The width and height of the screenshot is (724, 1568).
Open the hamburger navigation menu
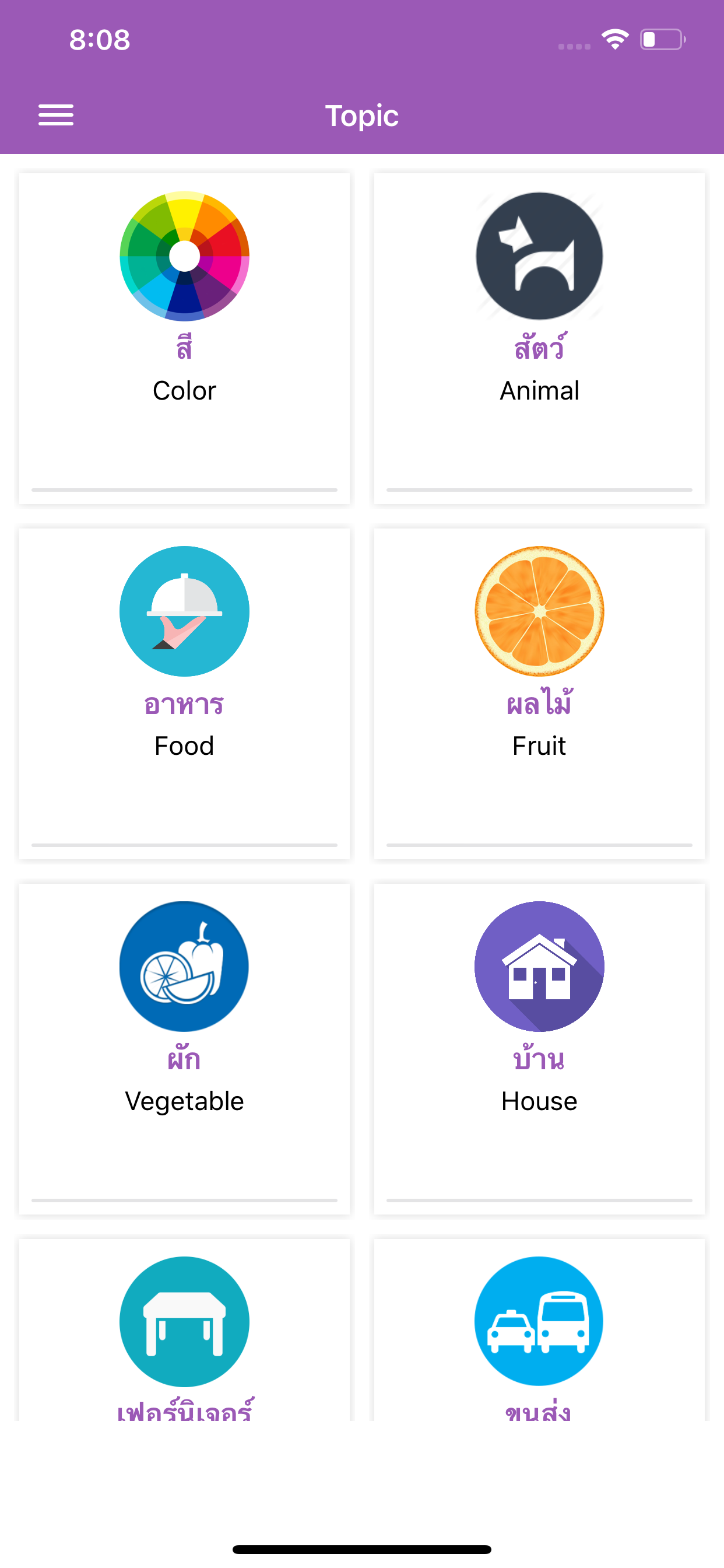point(55,114)
